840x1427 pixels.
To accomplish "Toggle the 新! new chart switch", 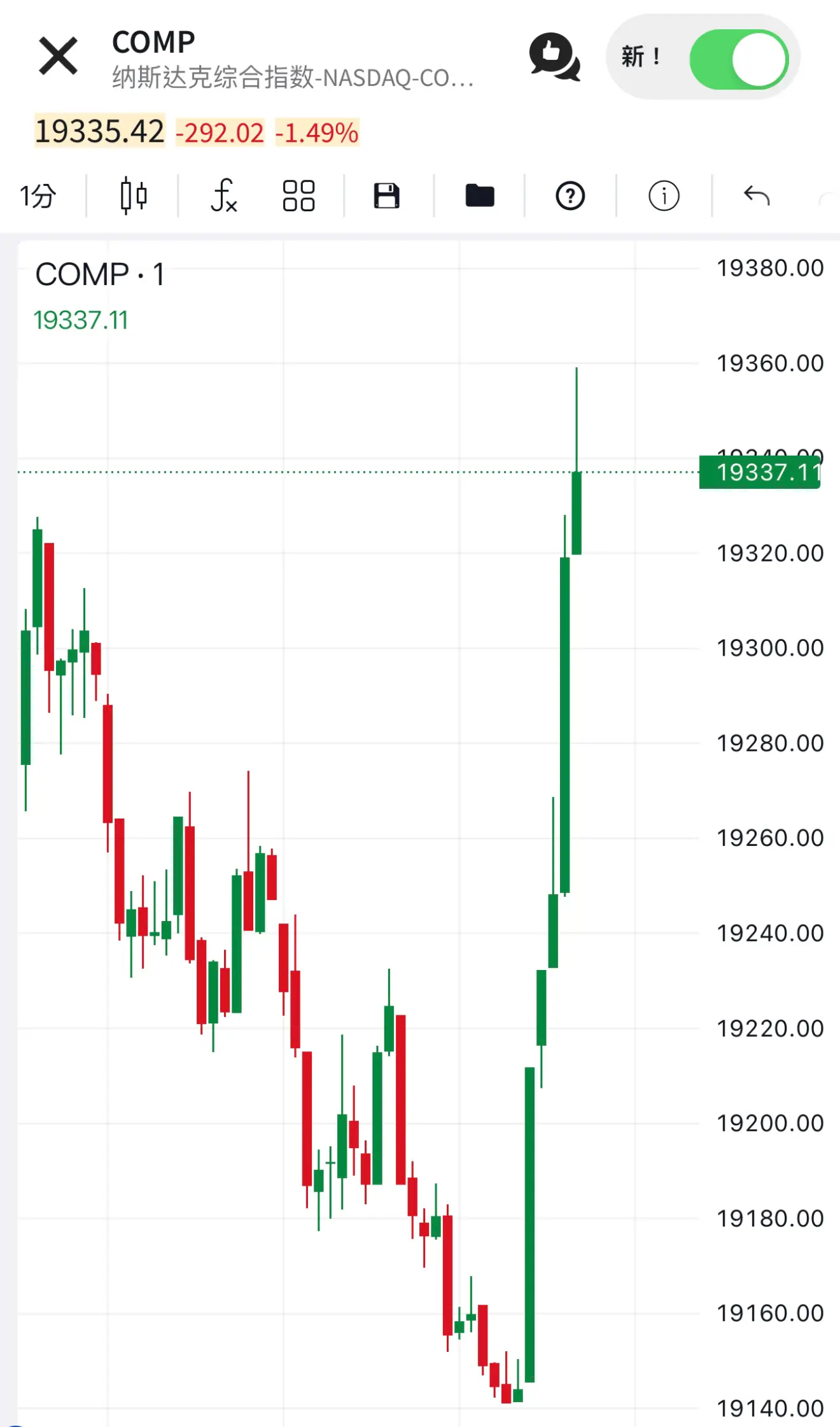I will (x=739, y=60).
